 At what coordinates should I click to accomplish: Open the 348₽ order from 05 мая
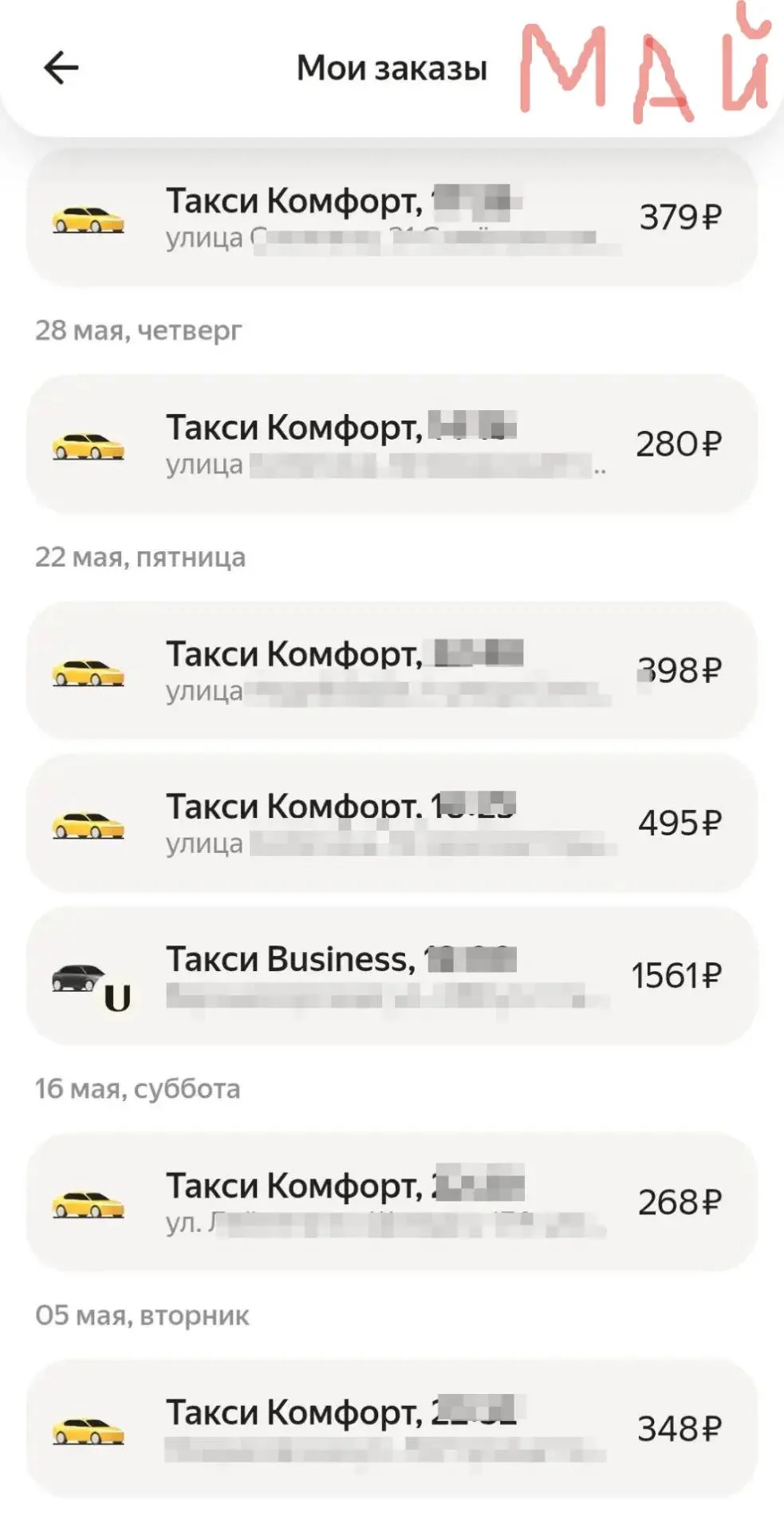[392, 1428]
